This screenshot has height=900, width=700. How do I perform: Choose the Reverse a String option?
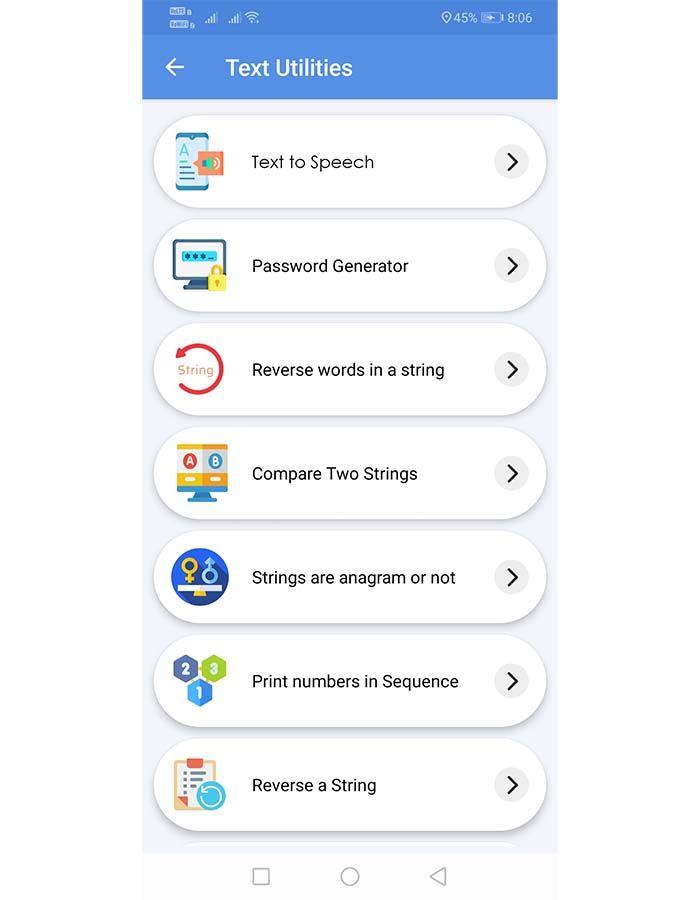(349, 786)
